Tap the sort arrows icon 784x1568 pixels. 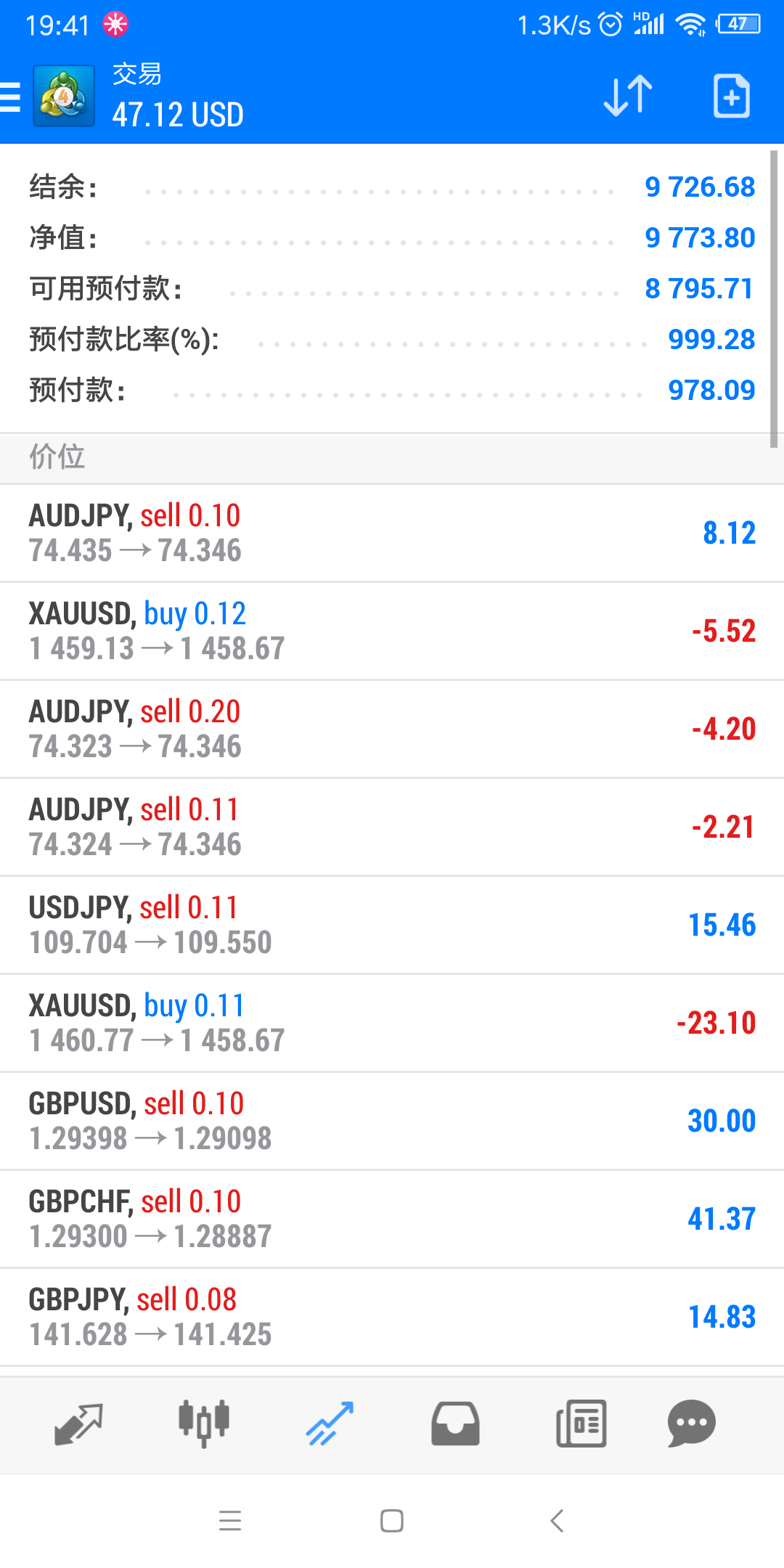coord(628,96)
